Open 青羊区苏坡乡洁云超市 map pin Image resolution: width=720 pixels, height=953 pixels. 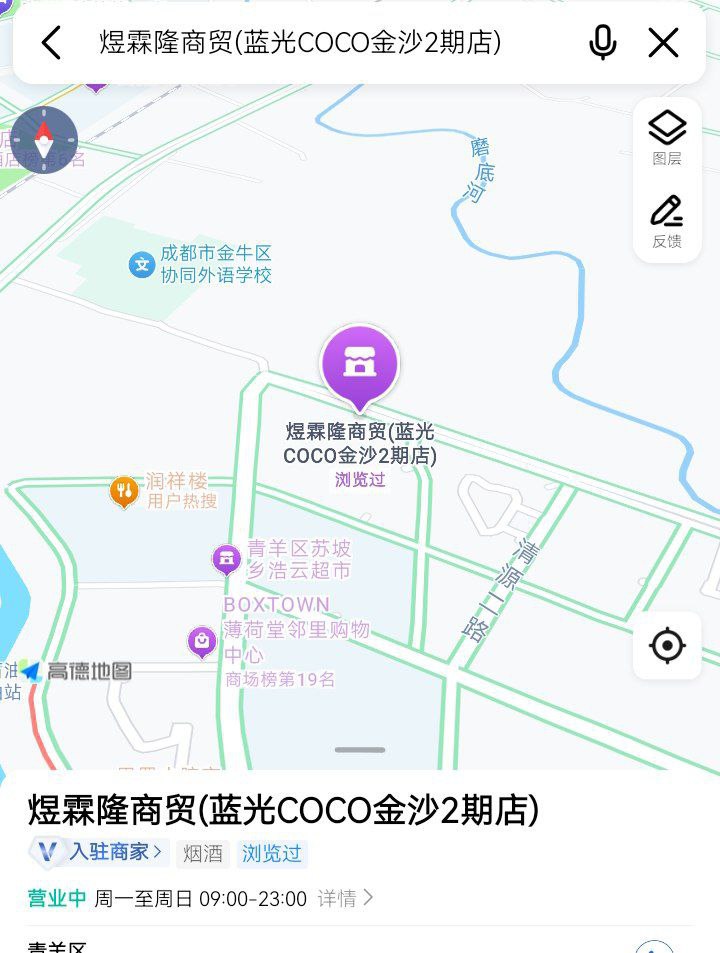(x=227, y=558)
